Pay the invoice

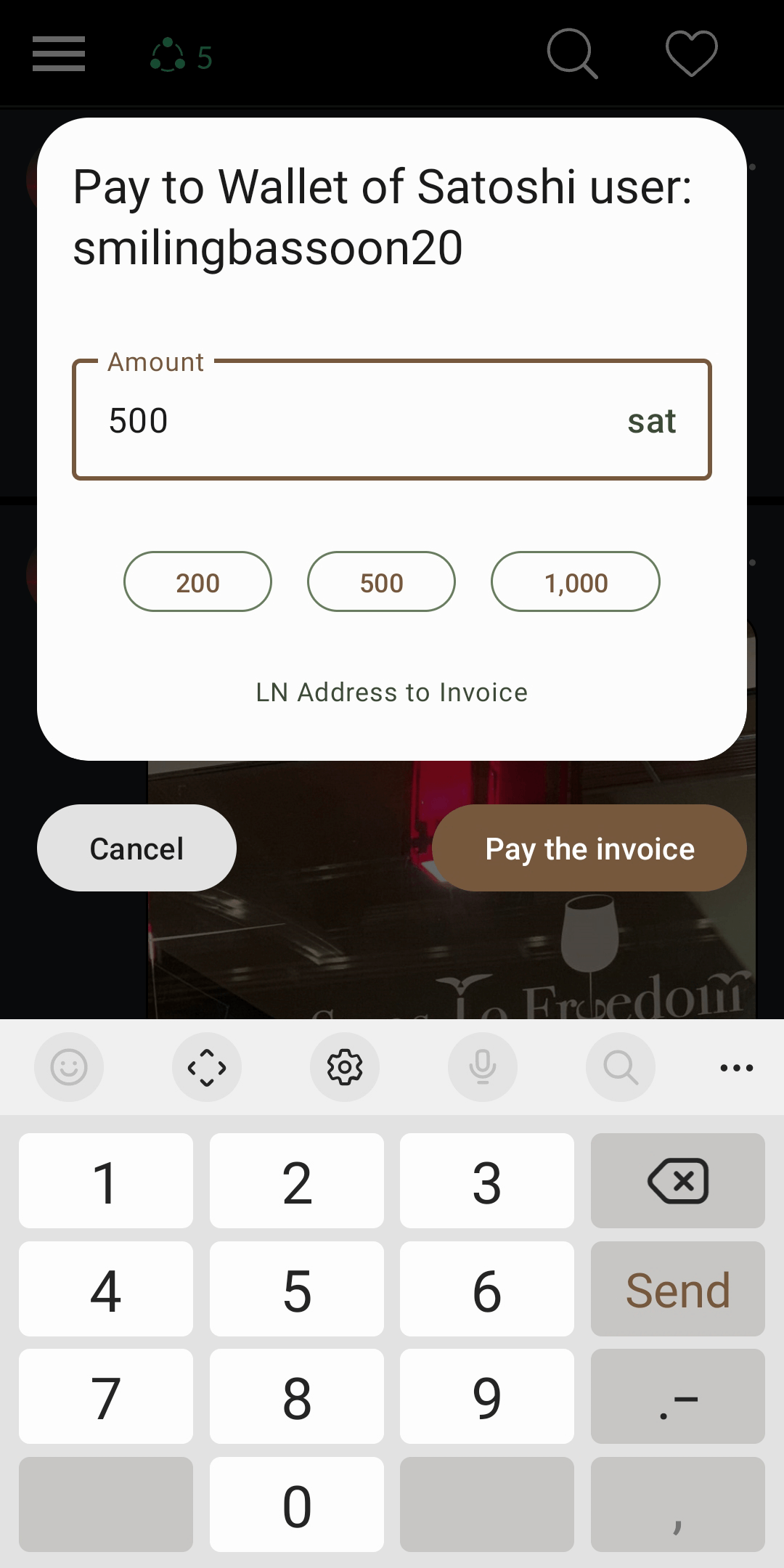[x=589, y=848]
